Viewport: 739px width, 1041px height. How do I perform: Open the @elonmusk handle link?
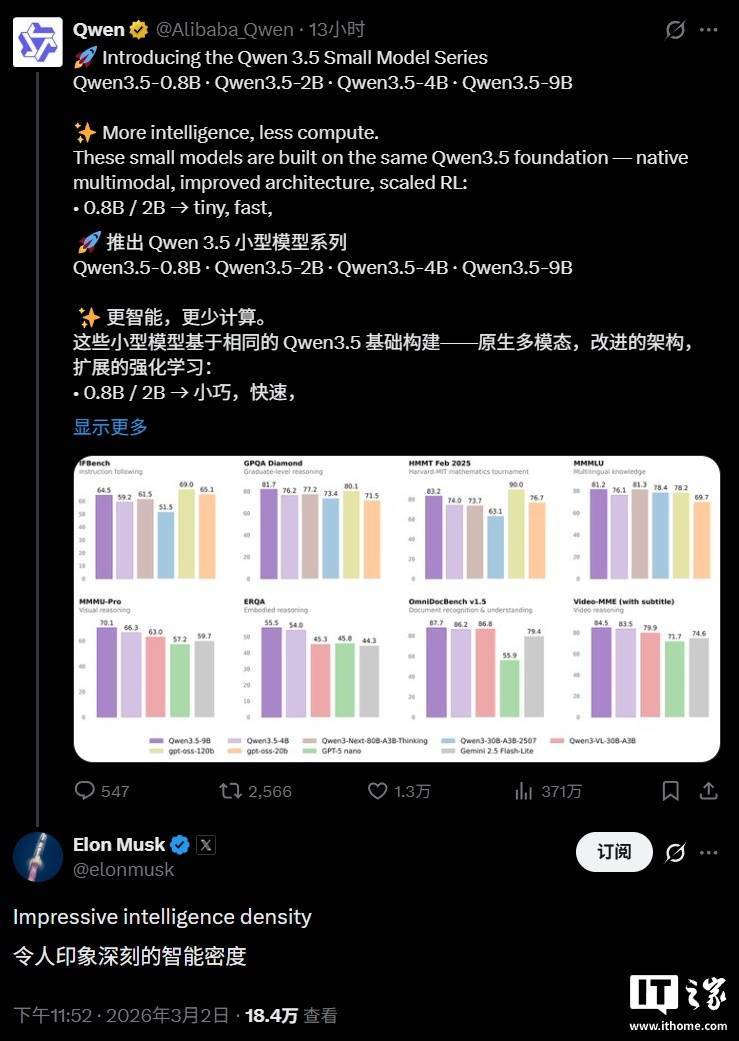tap(124, 870)
